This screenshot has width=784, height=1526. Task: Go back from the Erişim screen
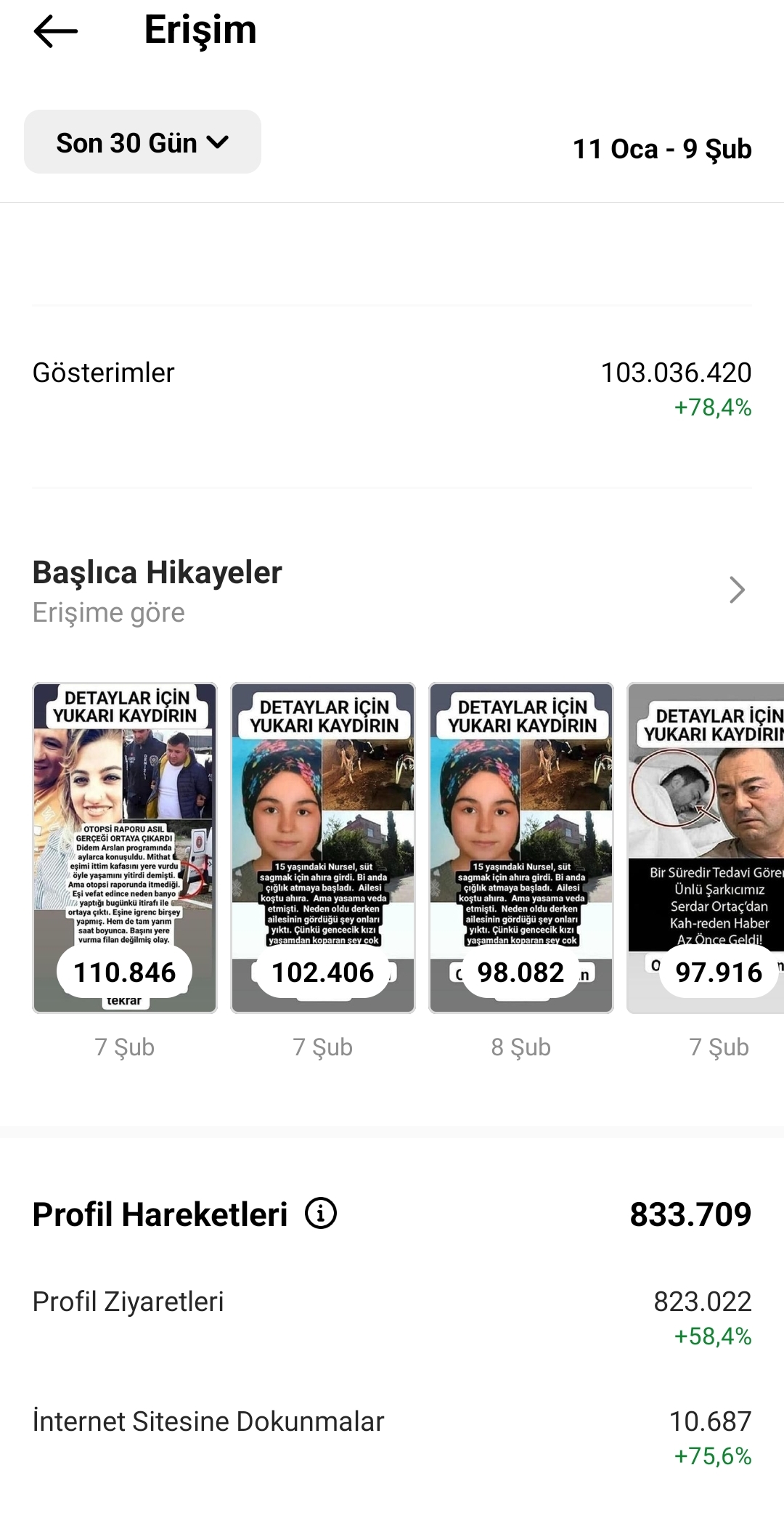(55, 31)
